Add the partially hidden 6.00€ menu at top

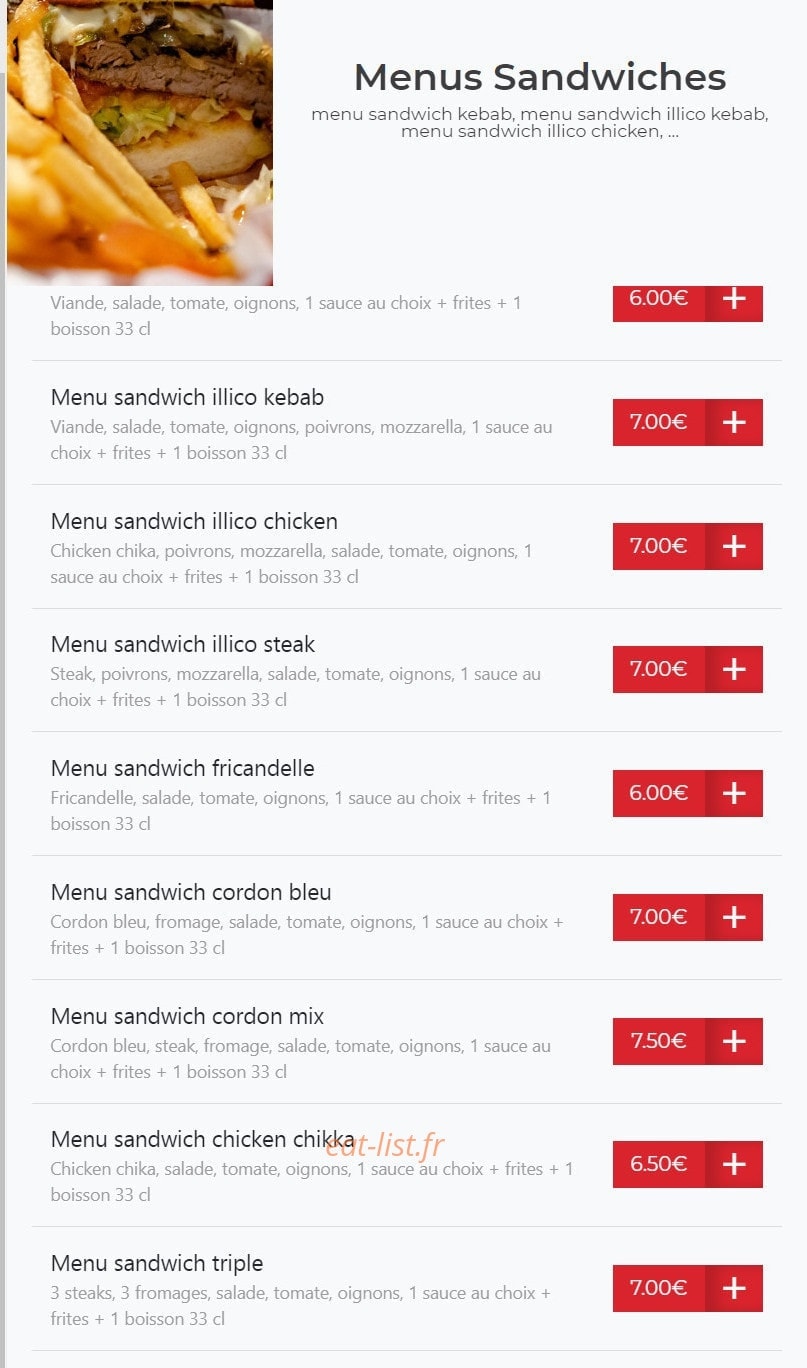(734, 302)
